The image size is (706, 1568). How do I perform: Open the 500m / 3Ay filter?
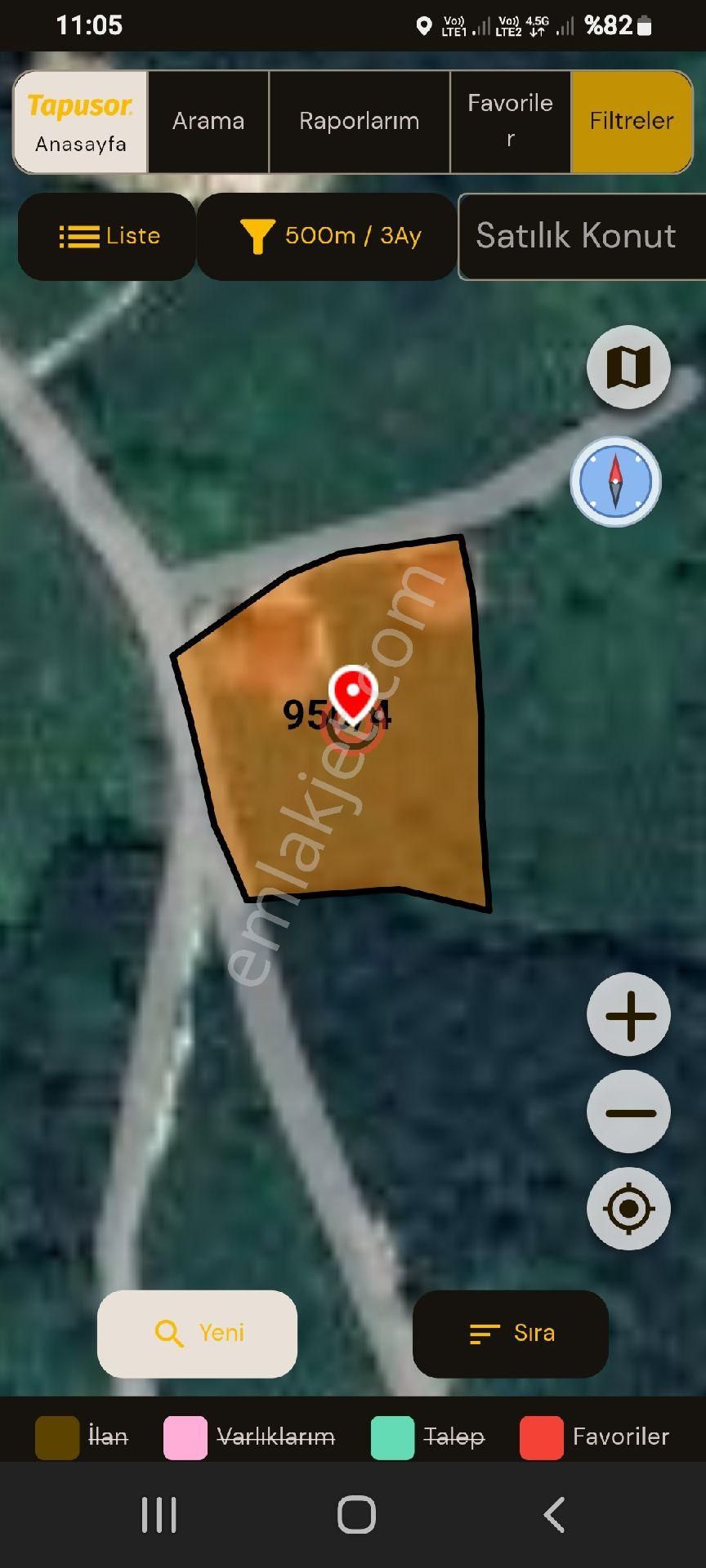tap(328, 237)
